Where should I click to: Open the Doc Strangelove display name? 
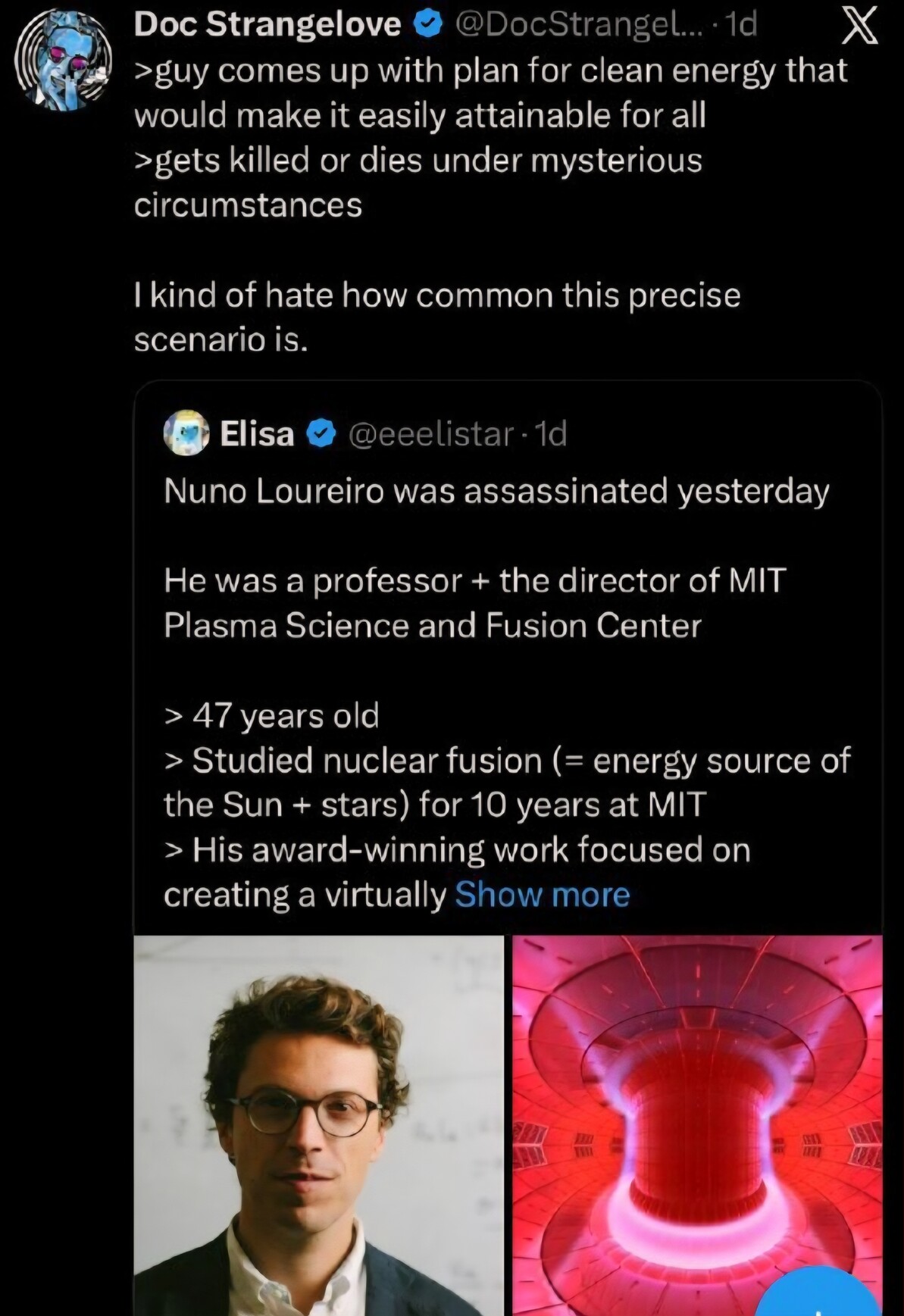267,24
